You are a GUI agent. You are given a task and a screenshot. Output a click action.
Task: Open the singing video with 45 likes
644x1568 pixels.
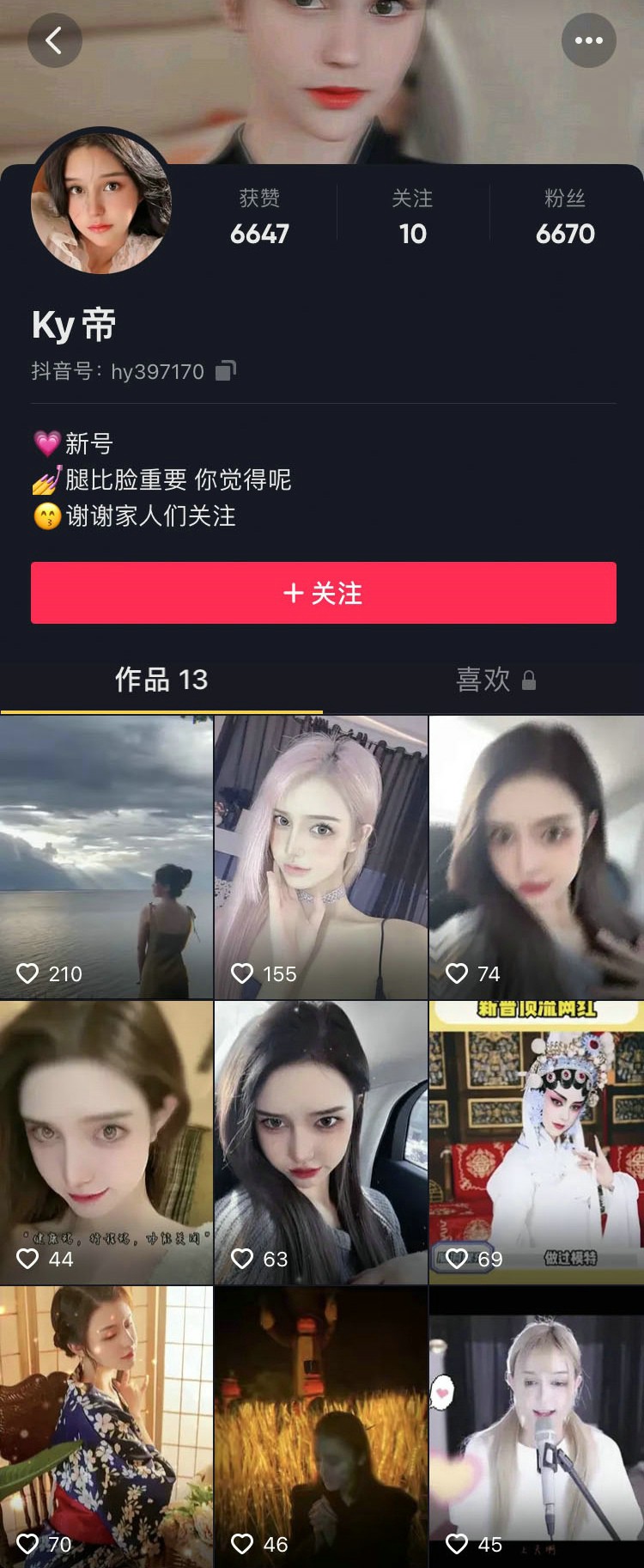coord(536,1426)
